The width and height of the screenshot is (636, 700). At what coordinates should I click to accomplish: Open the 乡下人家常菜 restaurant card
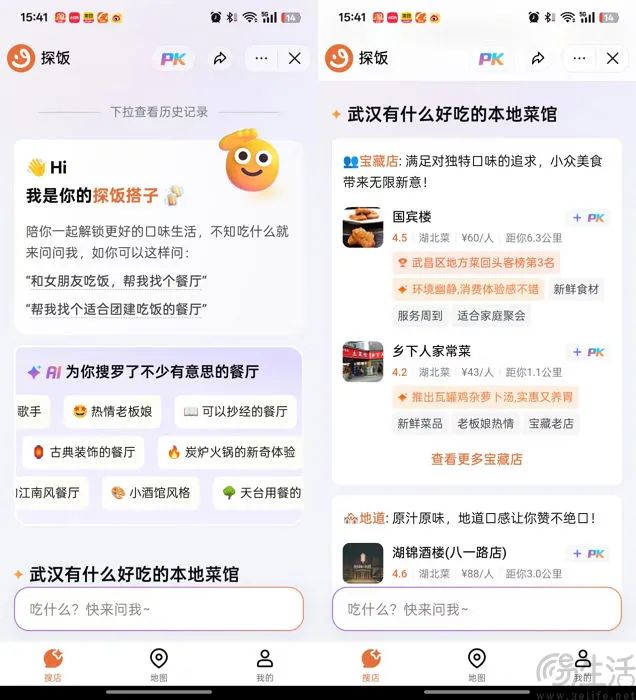tap(431, 351)
